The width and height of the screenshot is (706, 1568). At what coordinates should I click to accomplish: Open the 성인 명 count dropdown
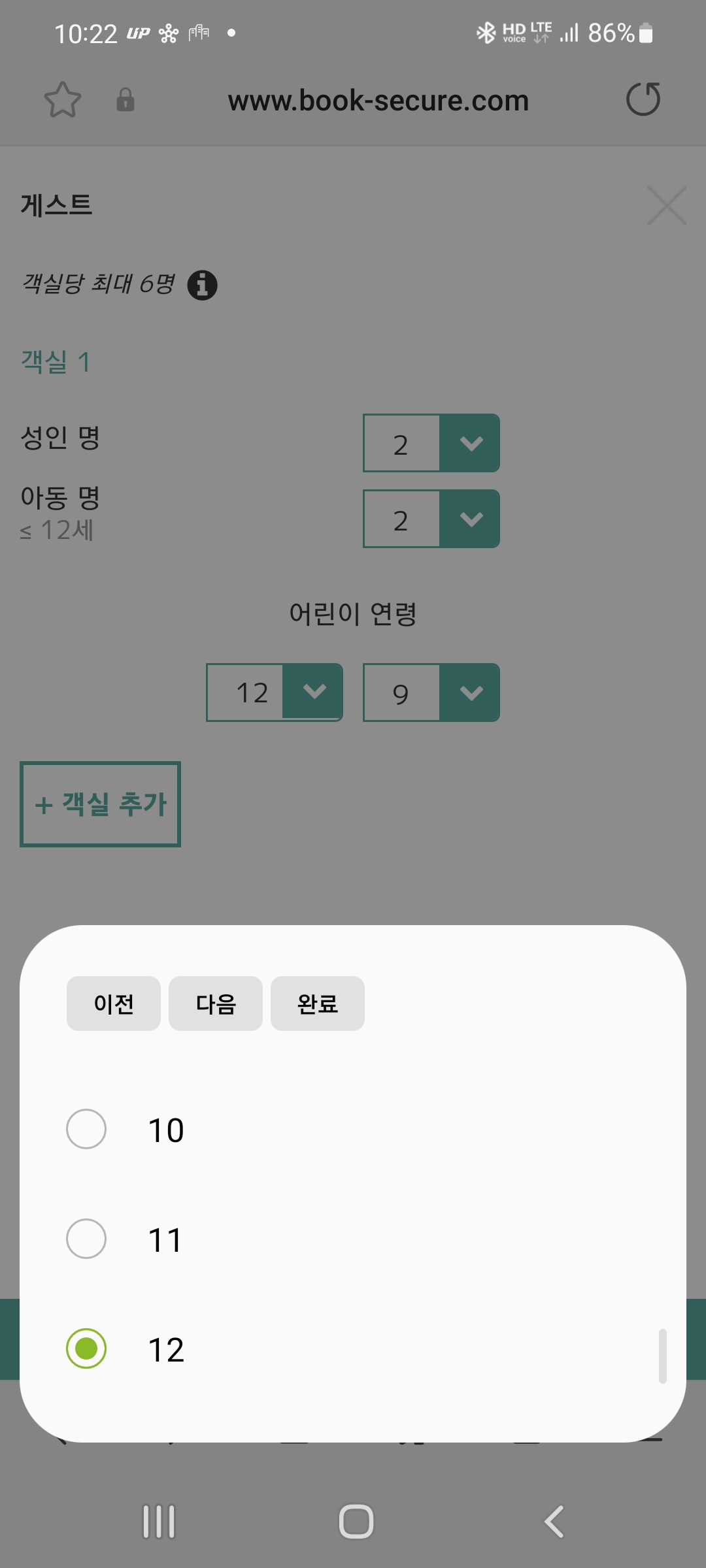(431, 443)
